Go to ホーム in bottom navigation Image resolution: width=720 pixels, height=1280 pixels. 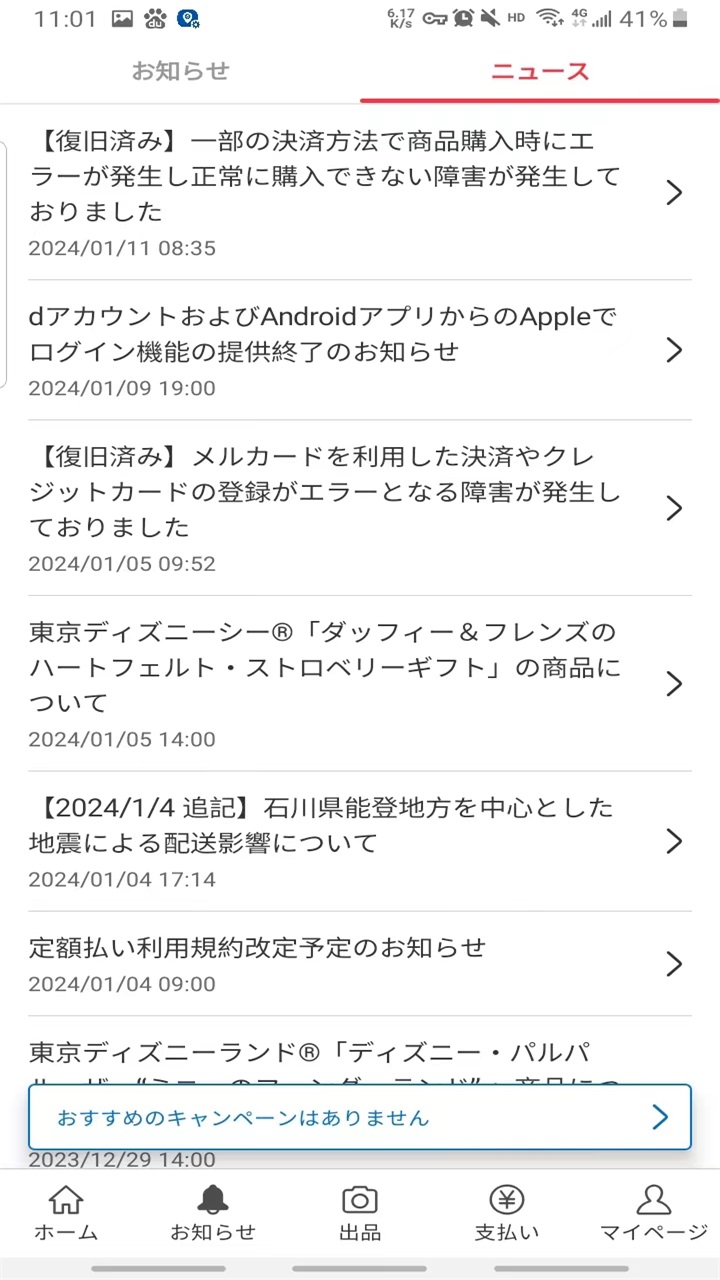coord(66,1212)
